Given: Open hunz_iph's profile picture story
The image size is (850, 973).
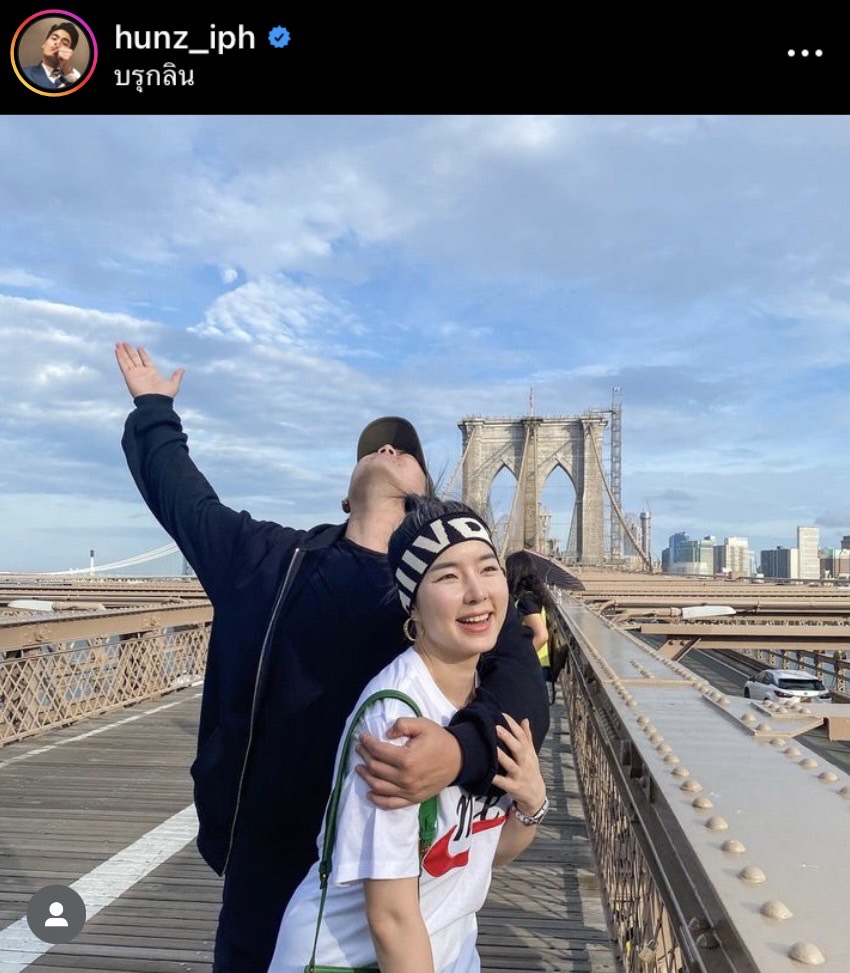Looking at the screenshot, I should pos(54,53).
